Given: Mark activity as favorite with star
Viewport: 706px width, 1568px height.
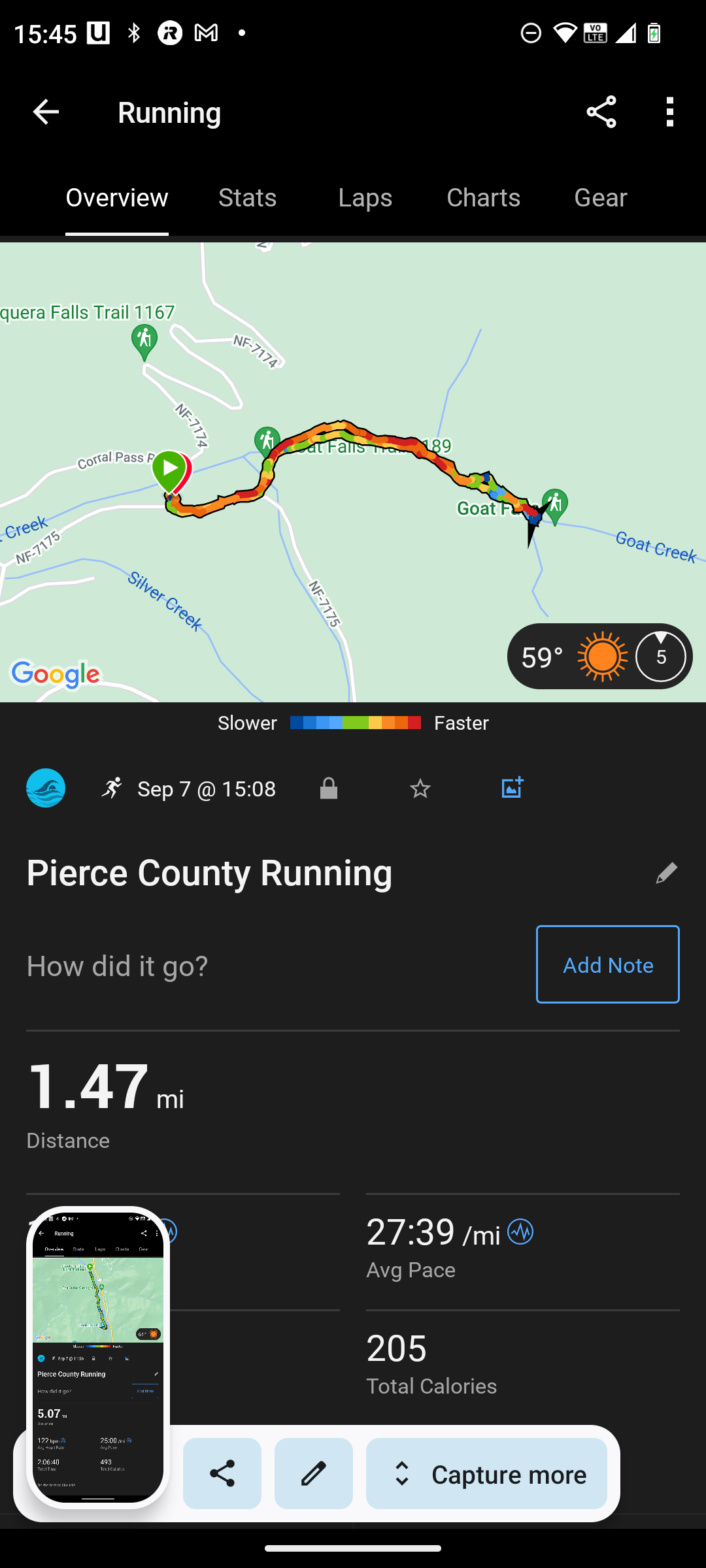Looking at the screenshot, I should [x=420, y=789].
